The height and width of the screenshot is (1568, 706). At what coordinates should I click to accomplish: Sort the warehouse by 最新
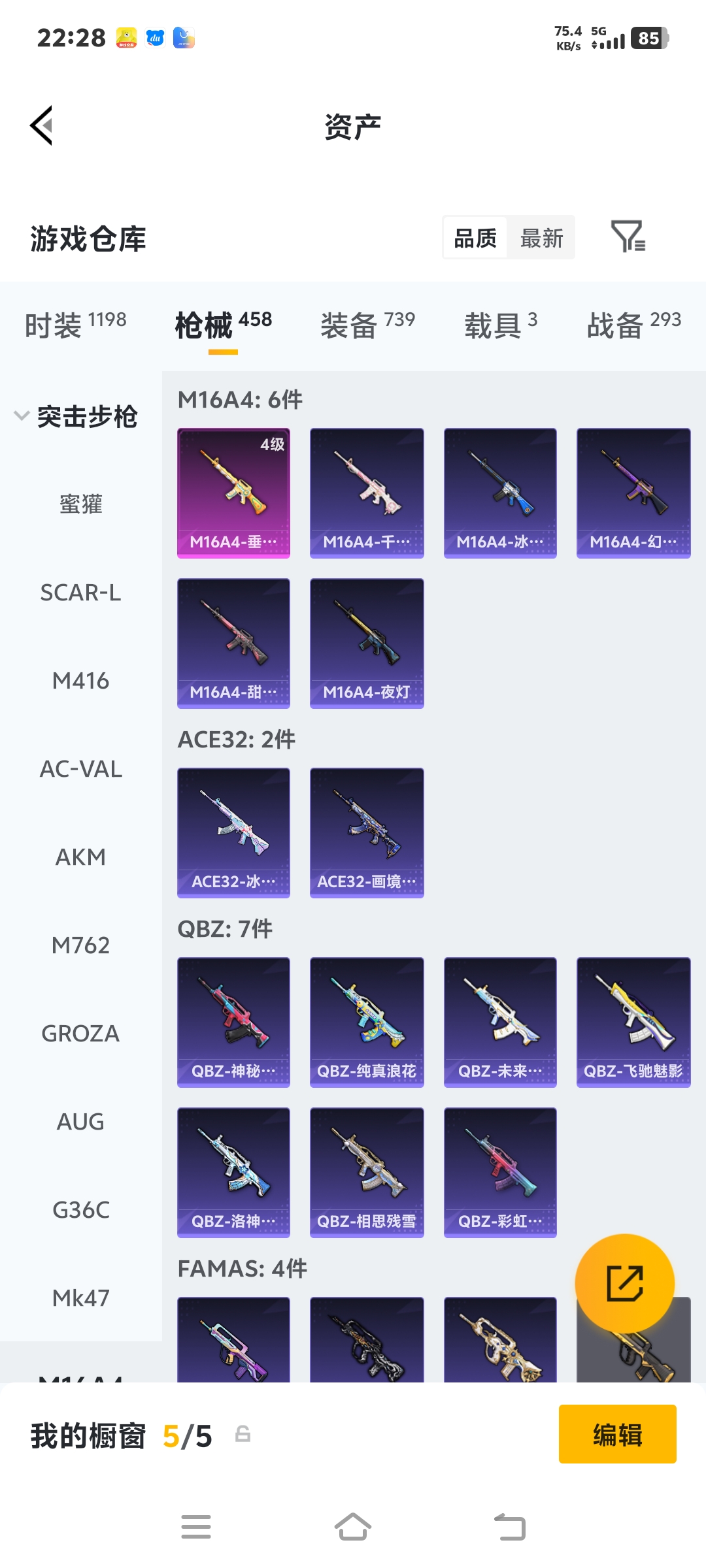[541, 238]
